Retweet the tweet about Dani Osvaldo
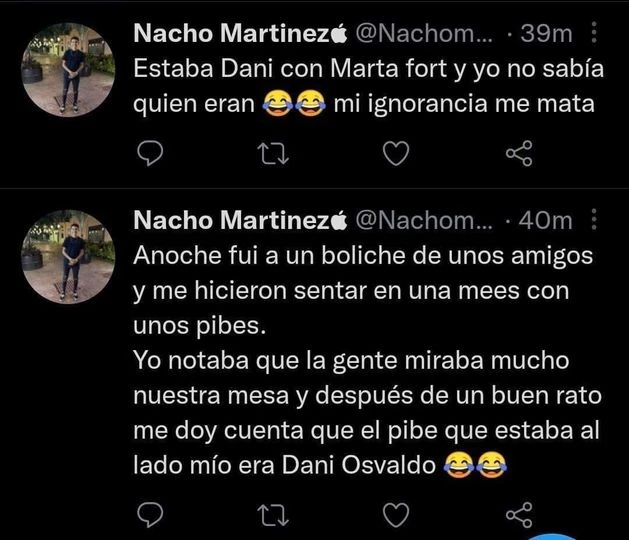This screenshot has height=540, width=629. [x=272, y=514]
